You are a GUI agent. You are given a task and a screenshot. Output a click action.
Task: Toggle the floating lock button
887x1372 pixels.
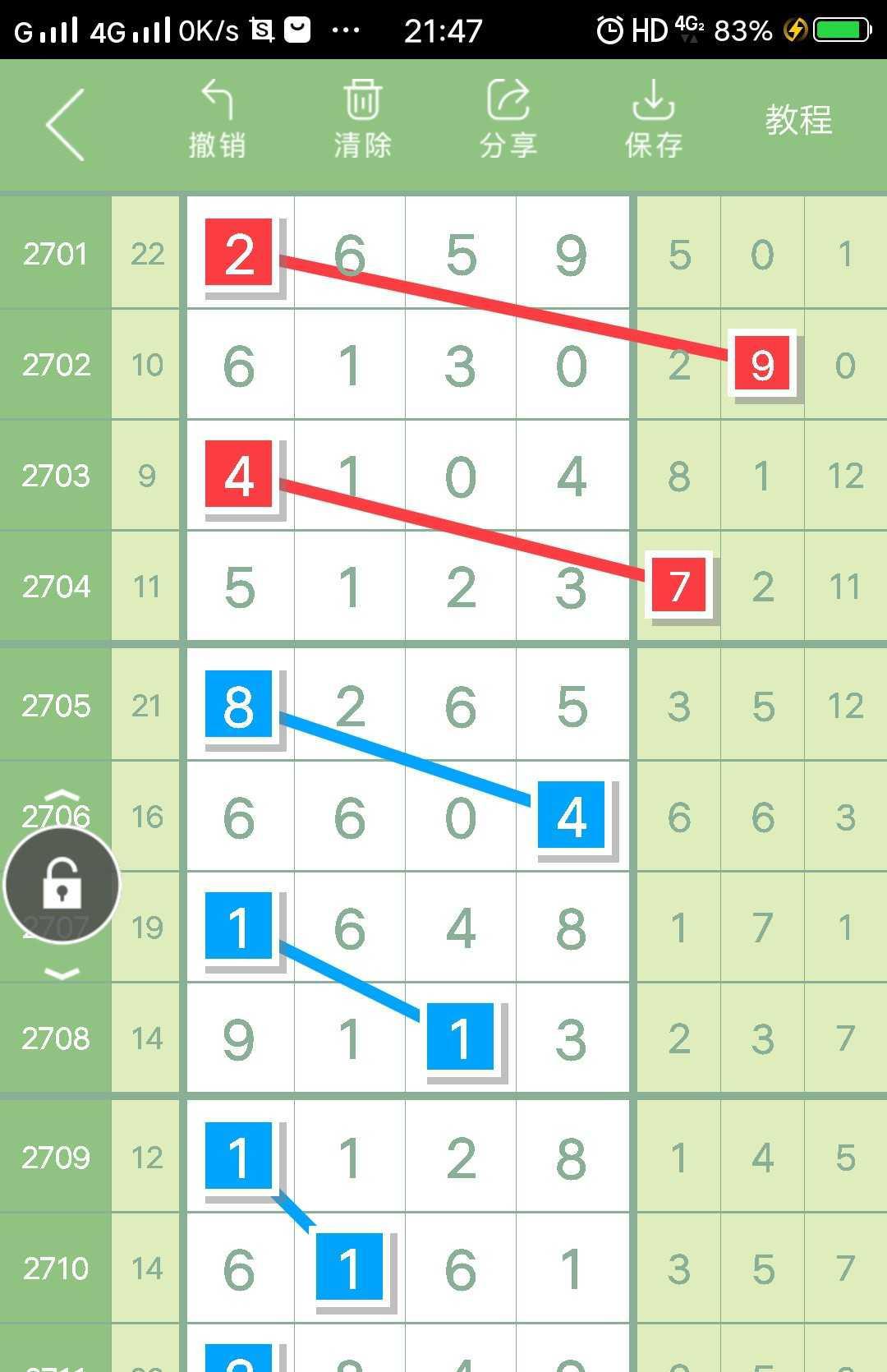pyautogui.click(x=62, y=885)
